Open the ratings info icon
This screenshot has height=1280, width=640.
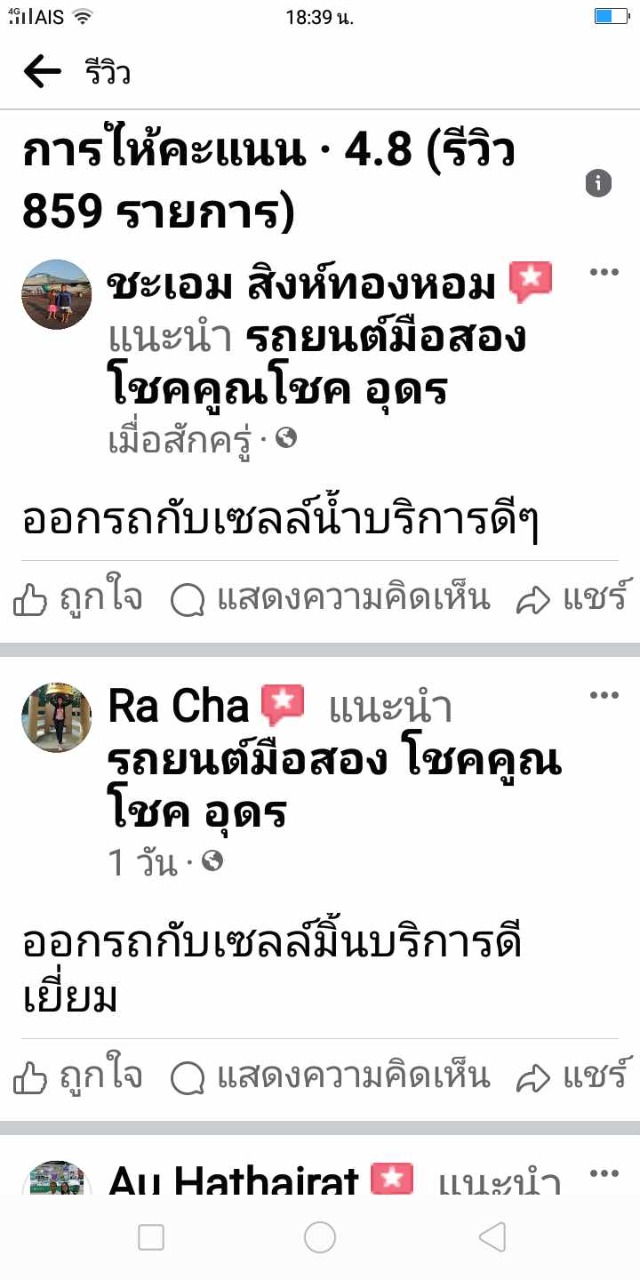click(598, 183)
